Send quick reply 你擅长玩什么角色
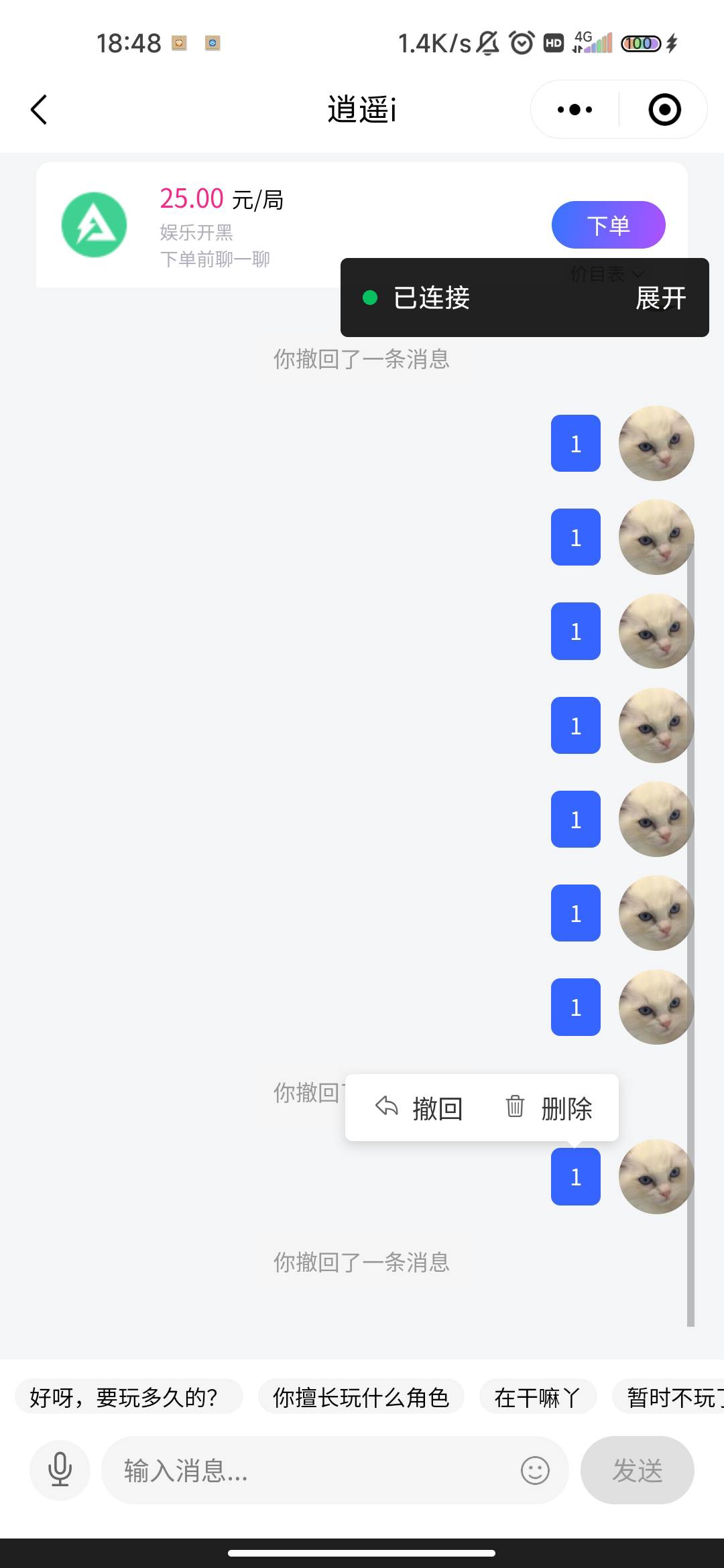The width and height of the screenshot is (724, 1568). 361,1397
